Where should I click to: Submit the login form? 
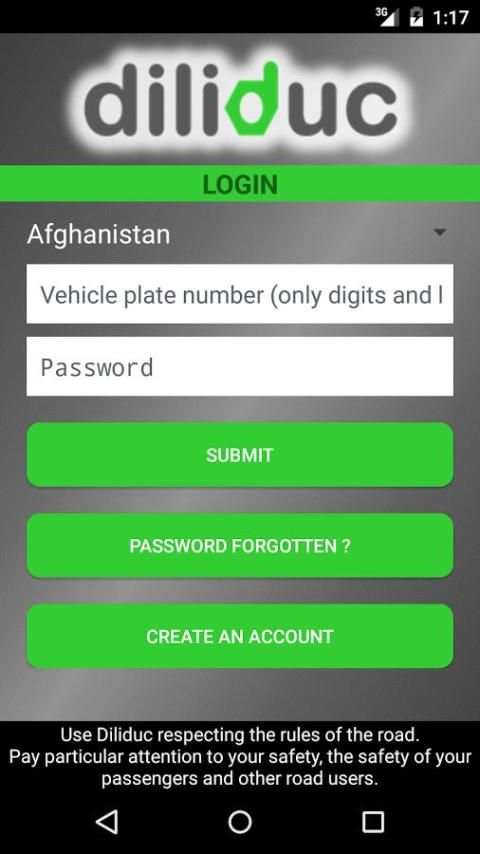(x=239, y=455)
